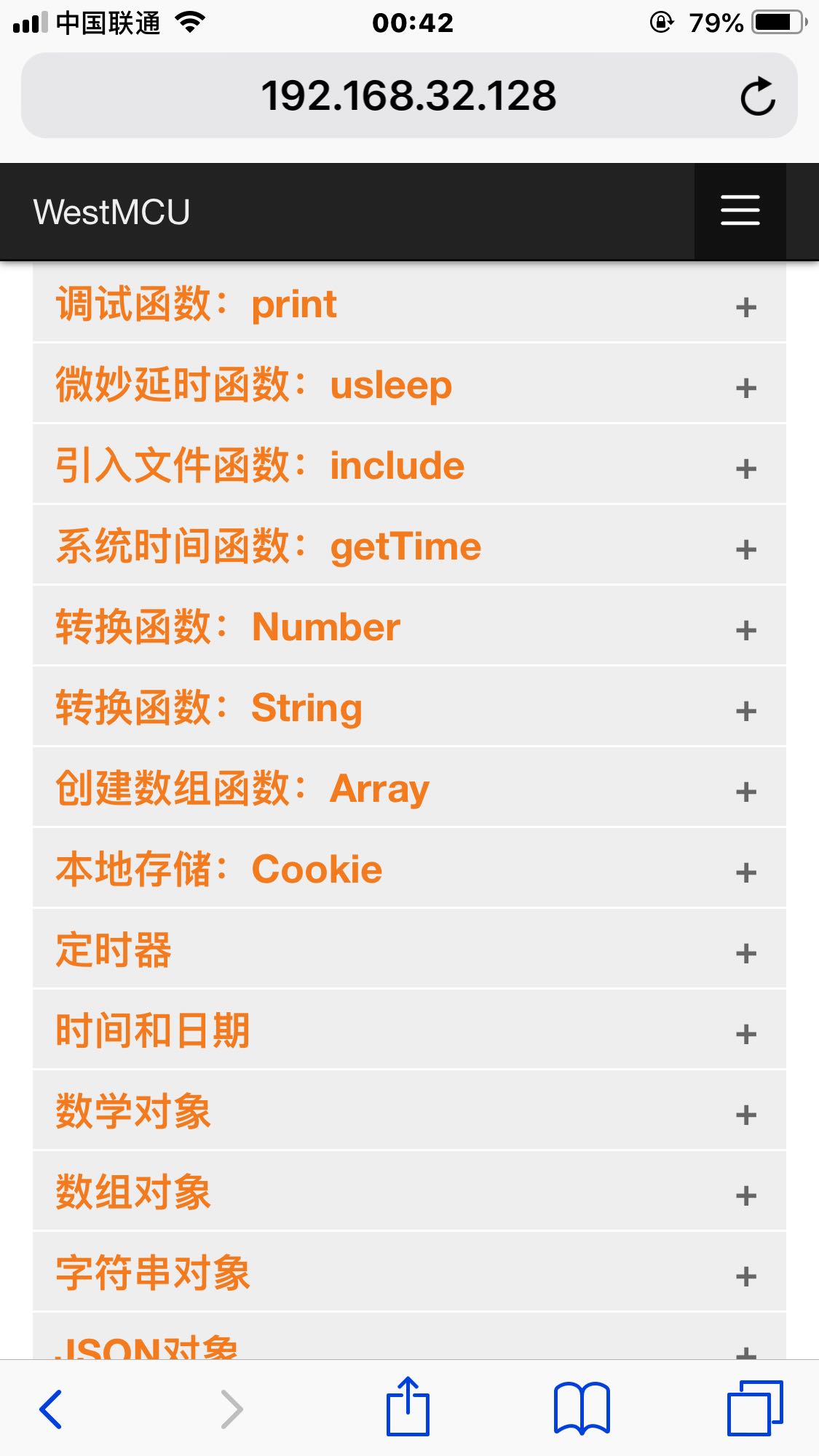Open the Safari bookmarks

coord(582,1409)
